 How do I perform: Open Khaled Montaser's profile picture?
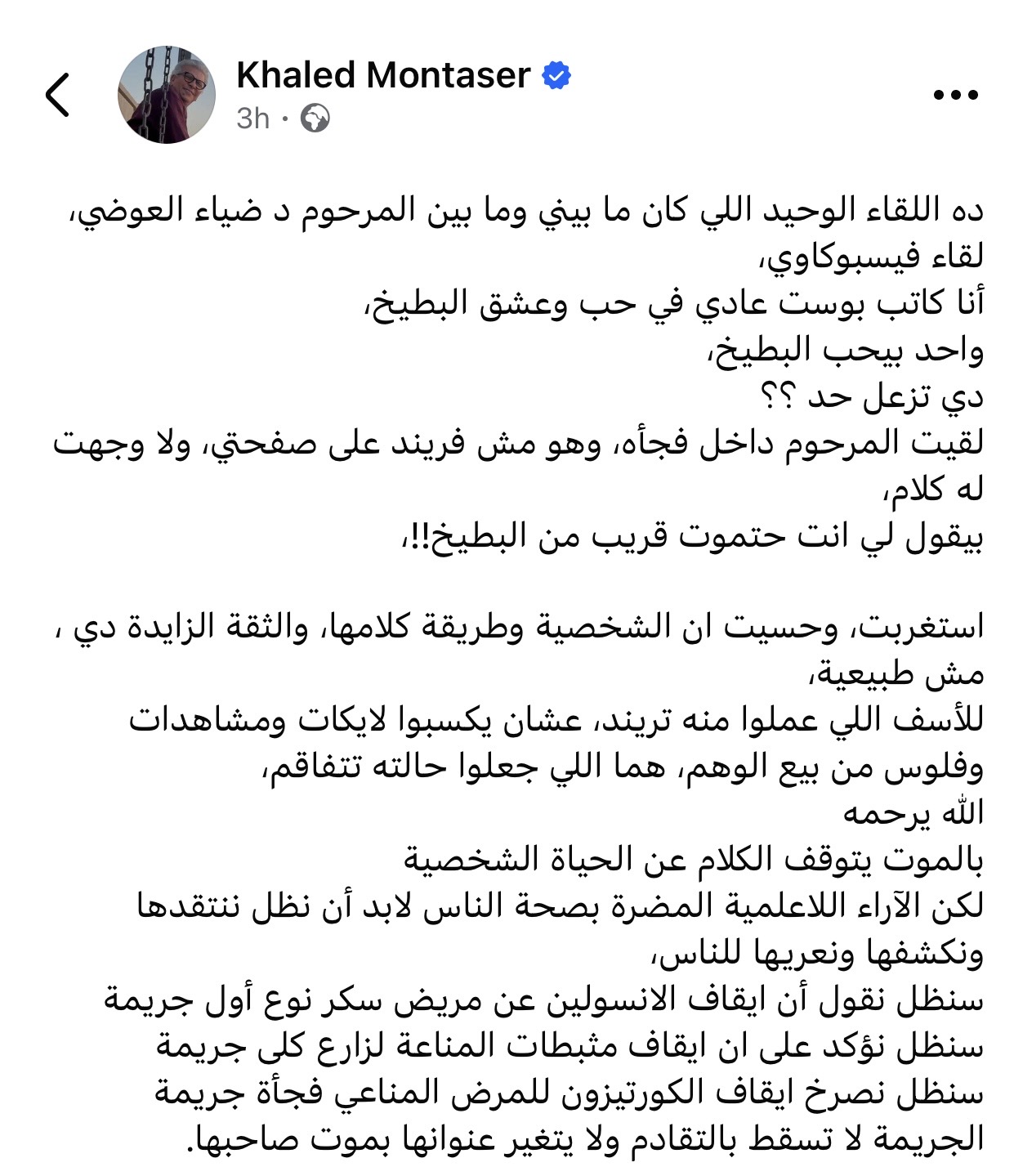pos(167,95)
